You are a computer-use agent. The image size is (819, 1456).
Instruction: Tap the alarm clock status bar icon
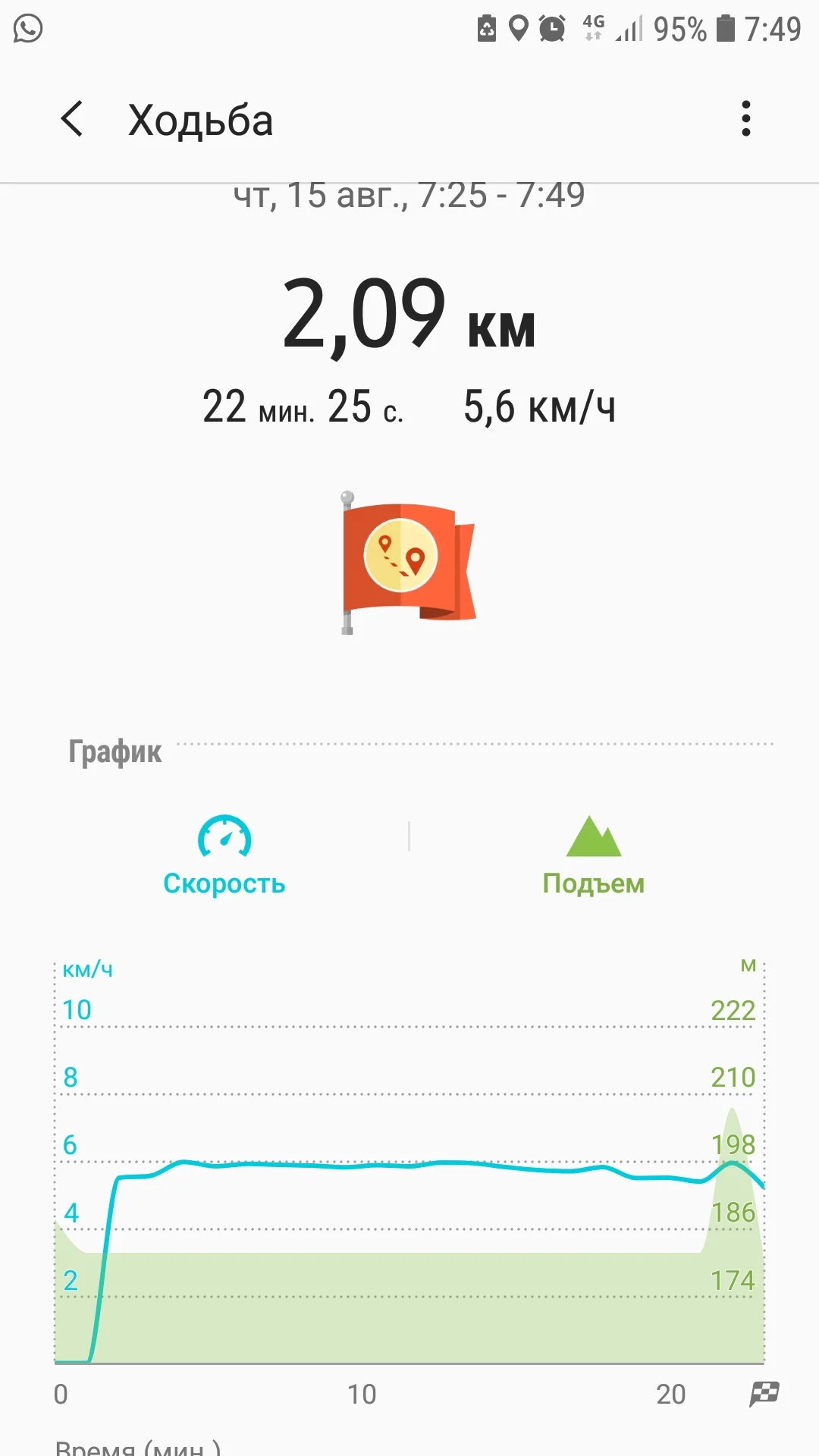tap(552, 29)
